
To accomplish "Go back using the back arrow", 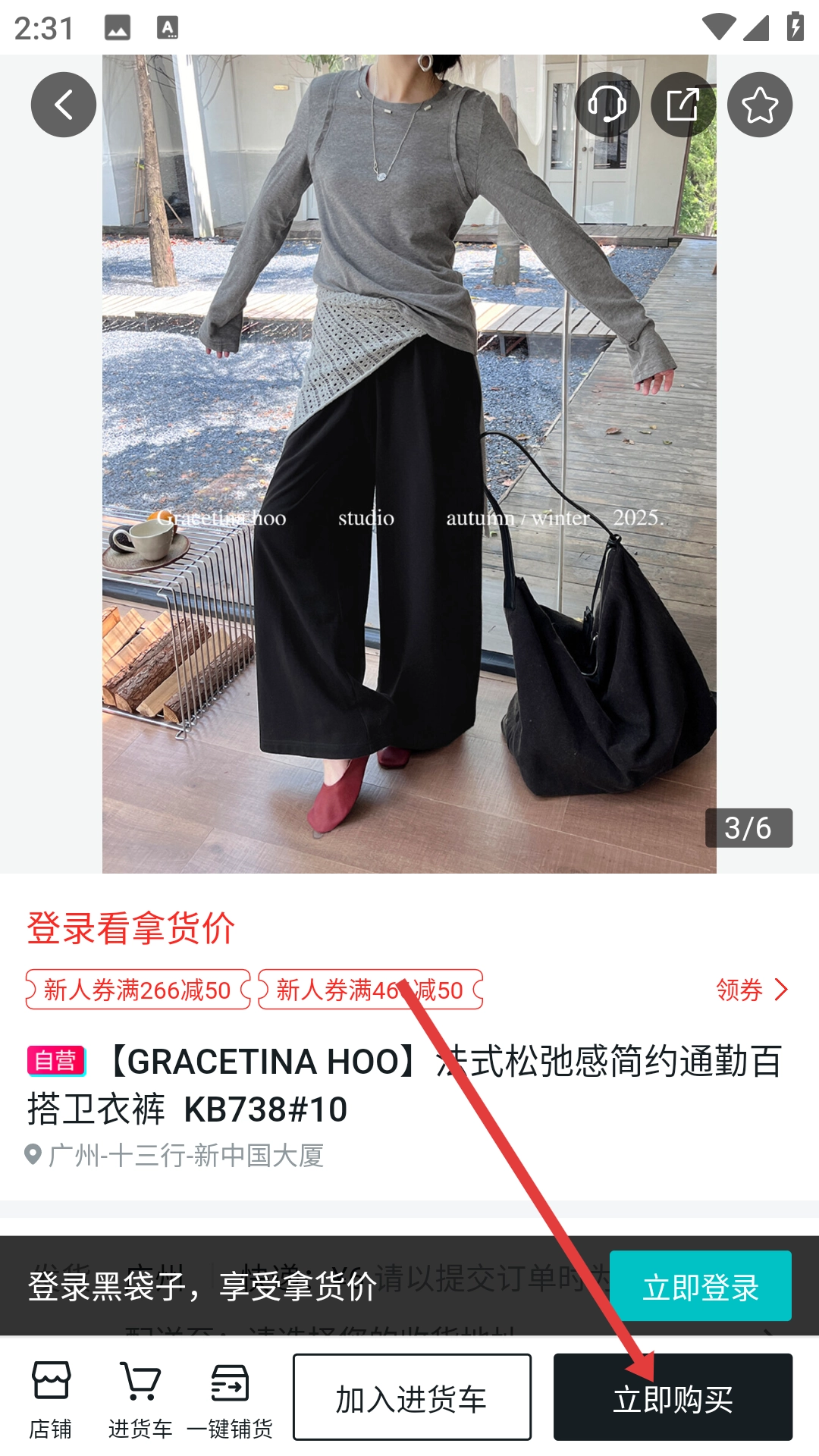I will point(64,105).
